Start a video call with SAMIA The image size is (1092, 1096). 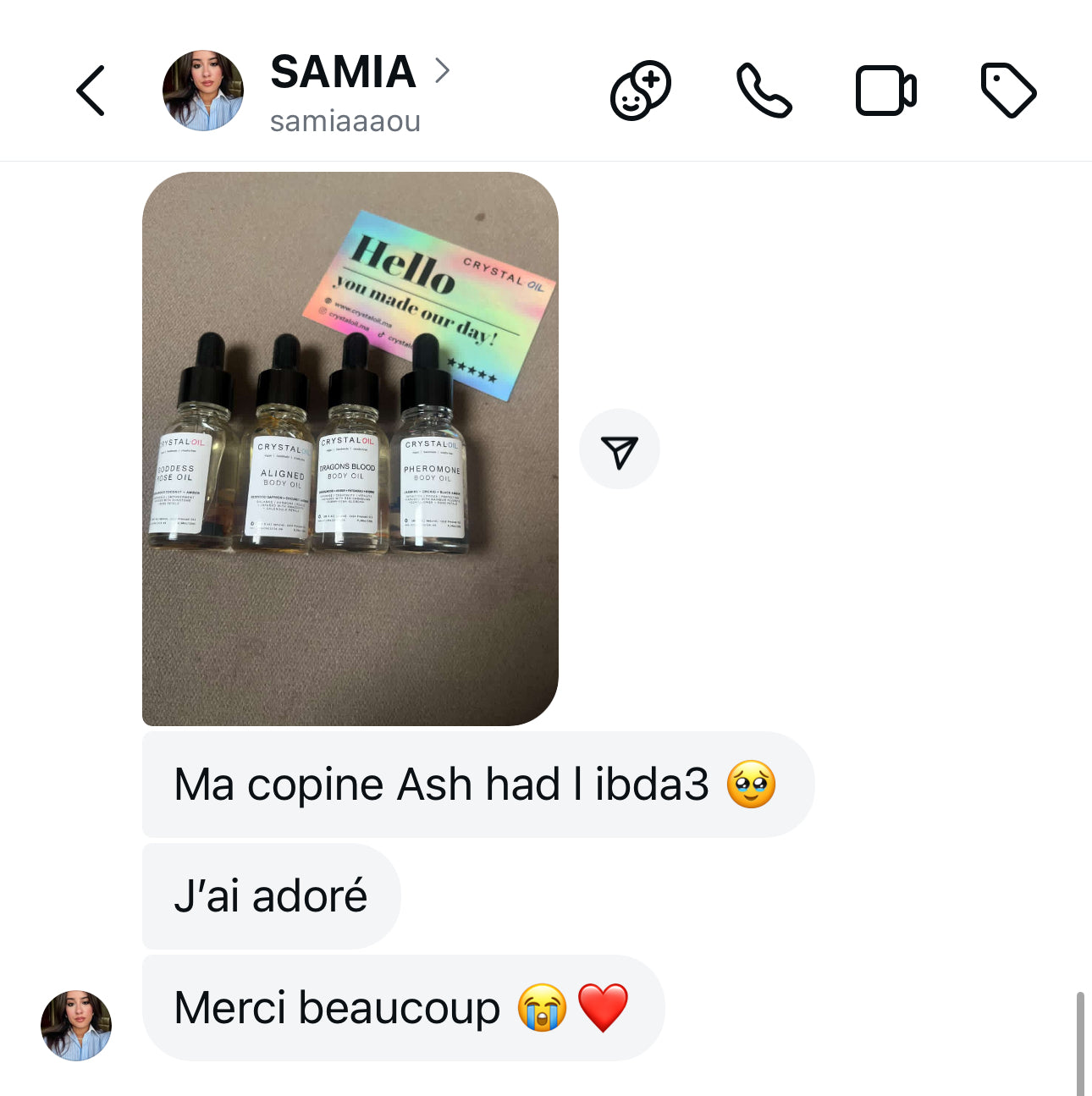coord(885,91)
